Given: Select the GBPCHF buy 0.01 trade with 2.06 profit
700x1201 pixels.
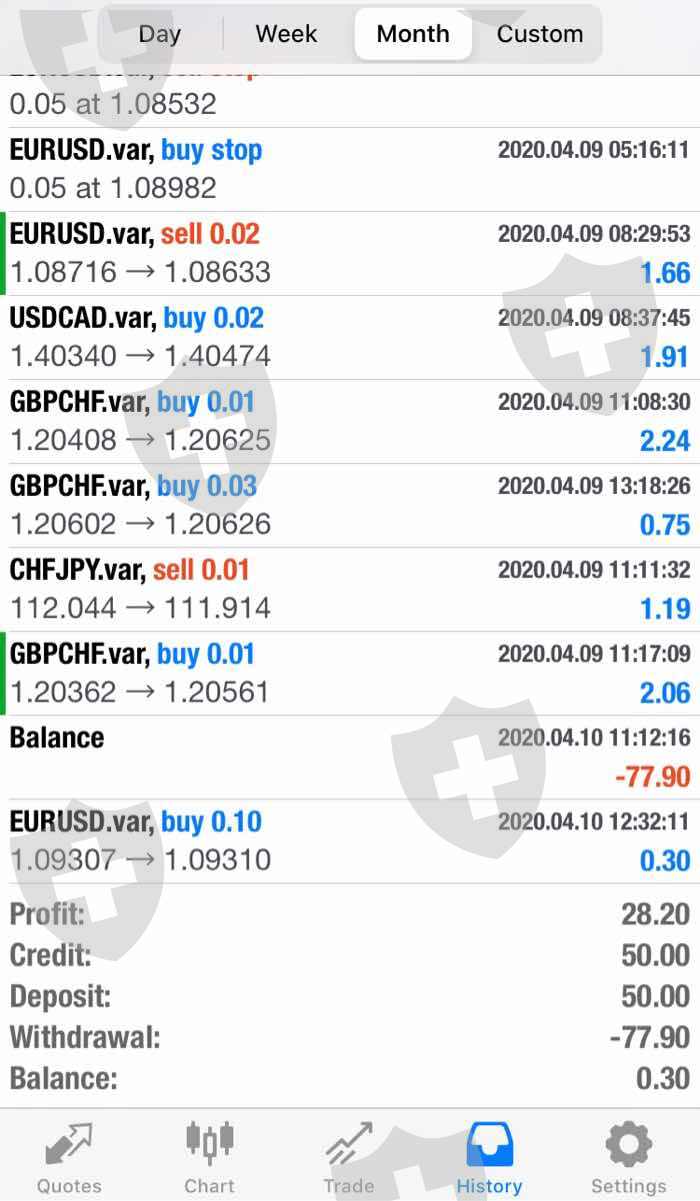Looking at the screenshot, I should pyautogui.click(x=350, y=673).
